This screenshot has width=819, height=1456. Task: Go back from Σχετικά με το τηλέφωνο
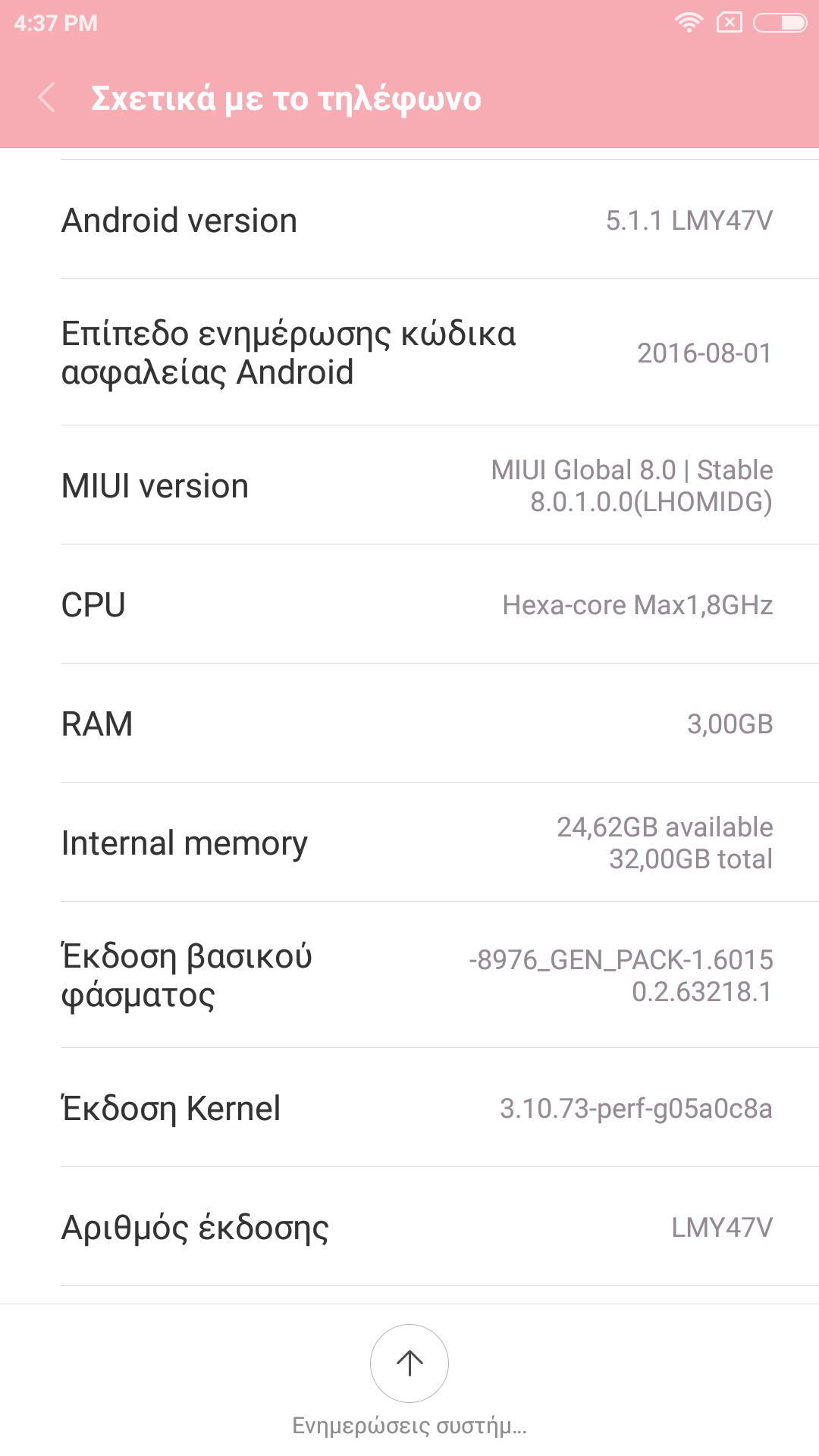tap(47, 98)
